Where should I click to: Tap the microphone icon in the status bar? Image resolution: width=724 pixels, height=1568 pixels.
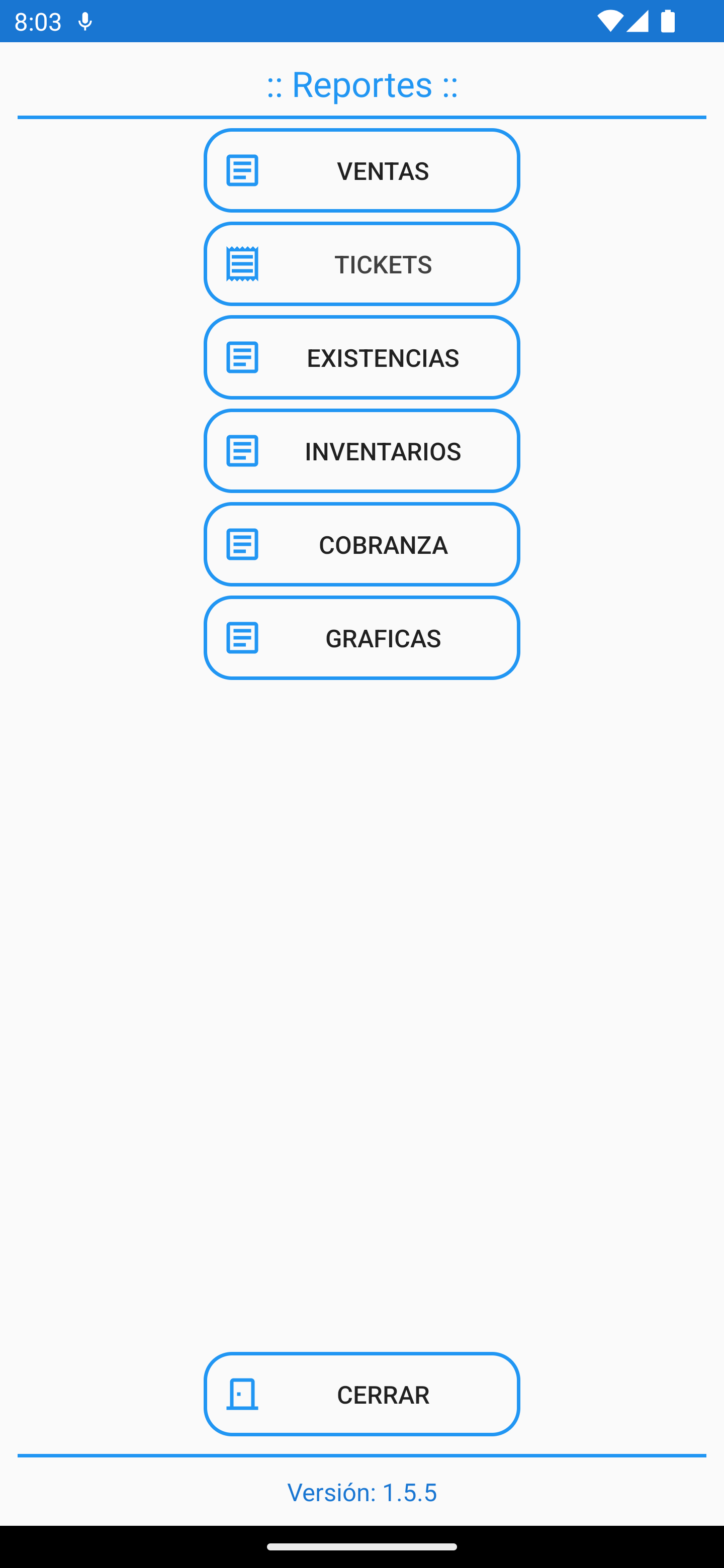click(x=84, y=21)
